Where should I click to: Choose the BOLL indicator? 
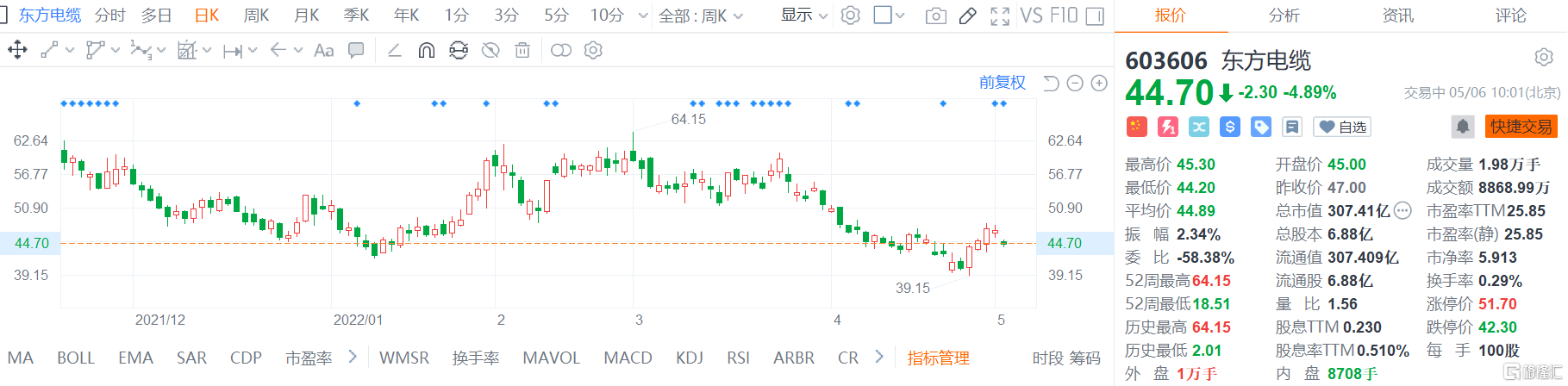76,358
